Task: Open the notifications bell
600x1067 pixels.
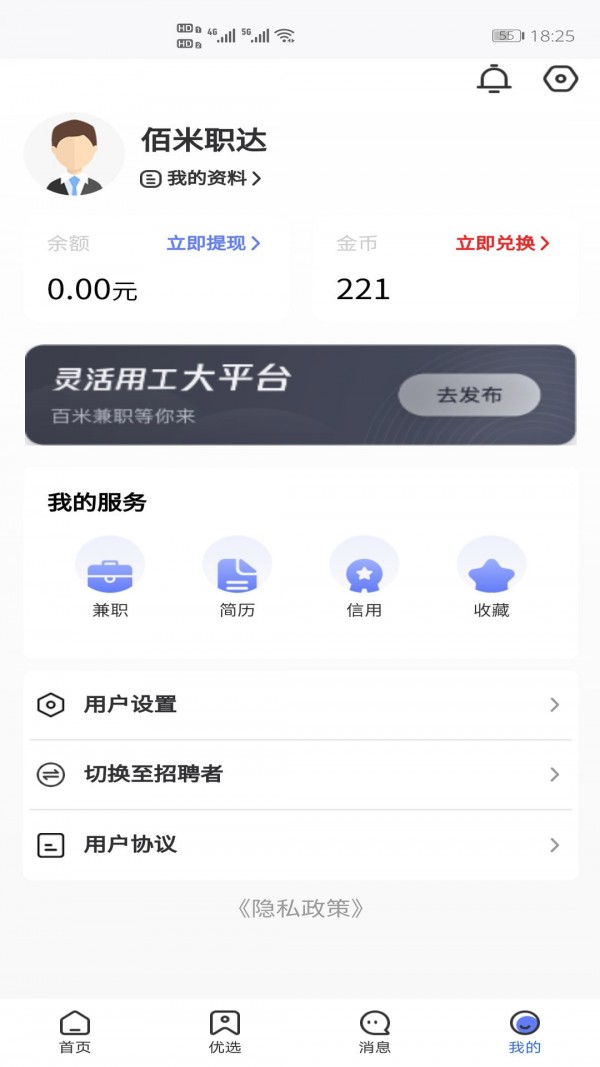Action: tap(493, 79)
